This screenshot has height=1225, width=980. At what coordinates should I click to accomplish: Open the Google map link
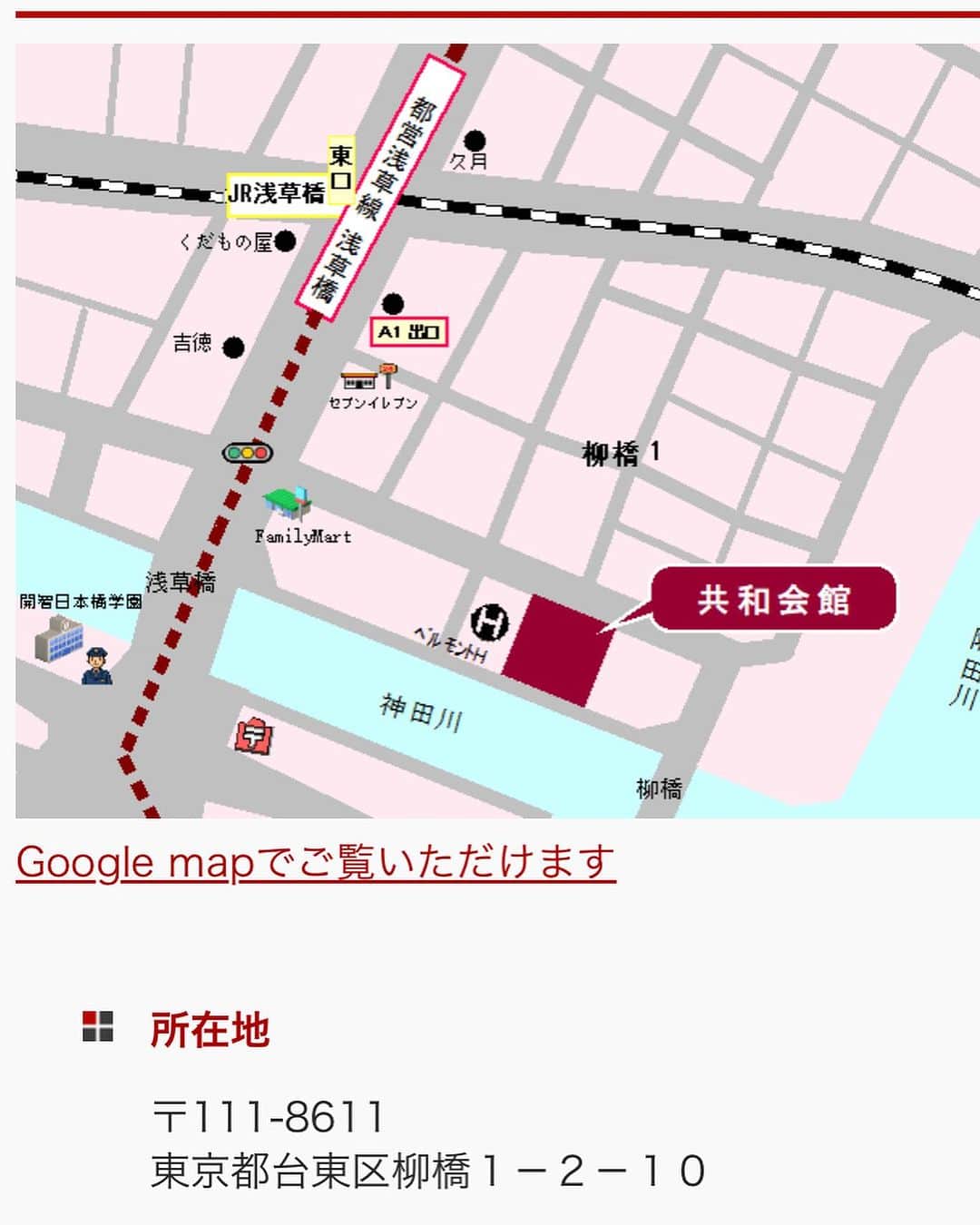(x=316, y=862)
